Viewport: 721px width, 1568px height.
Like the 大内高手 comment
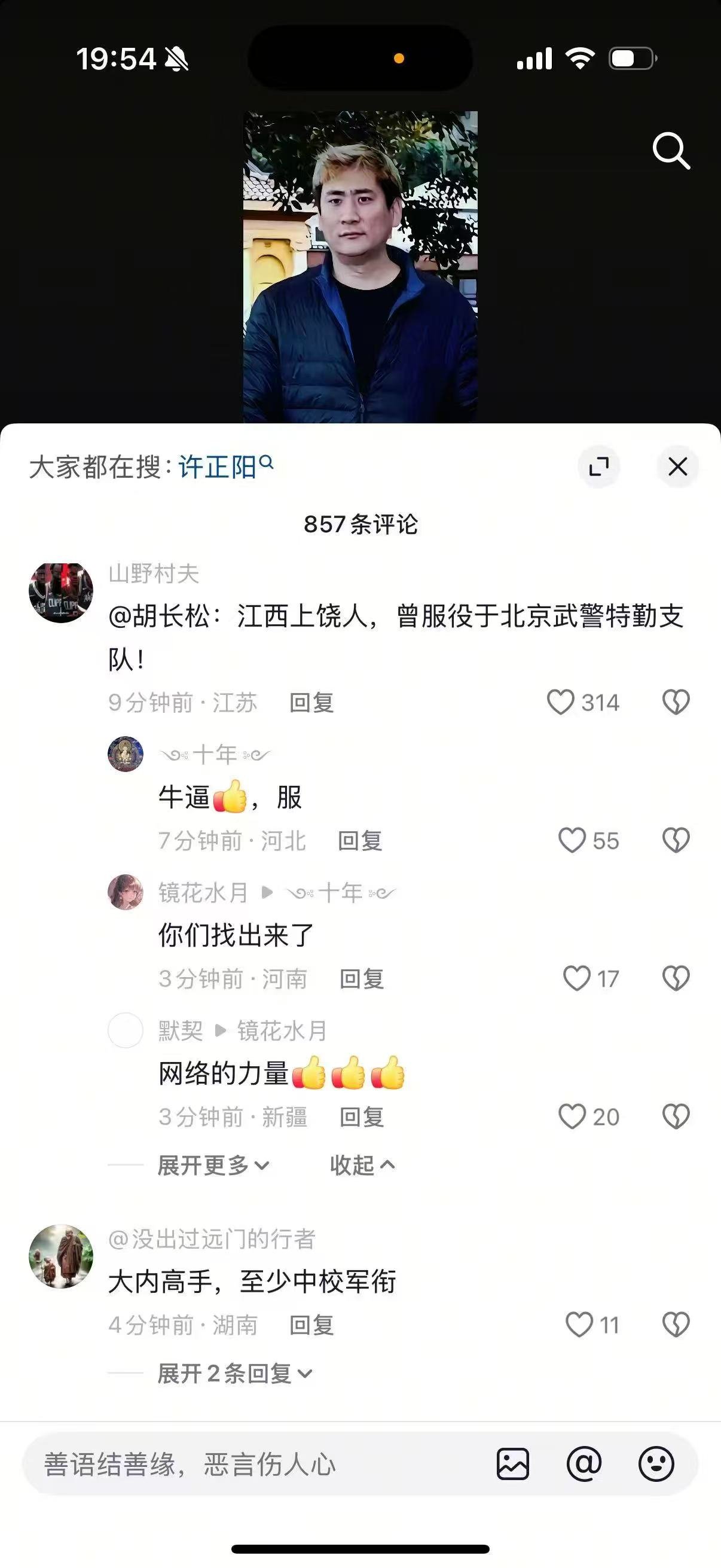coord(579,1325)
